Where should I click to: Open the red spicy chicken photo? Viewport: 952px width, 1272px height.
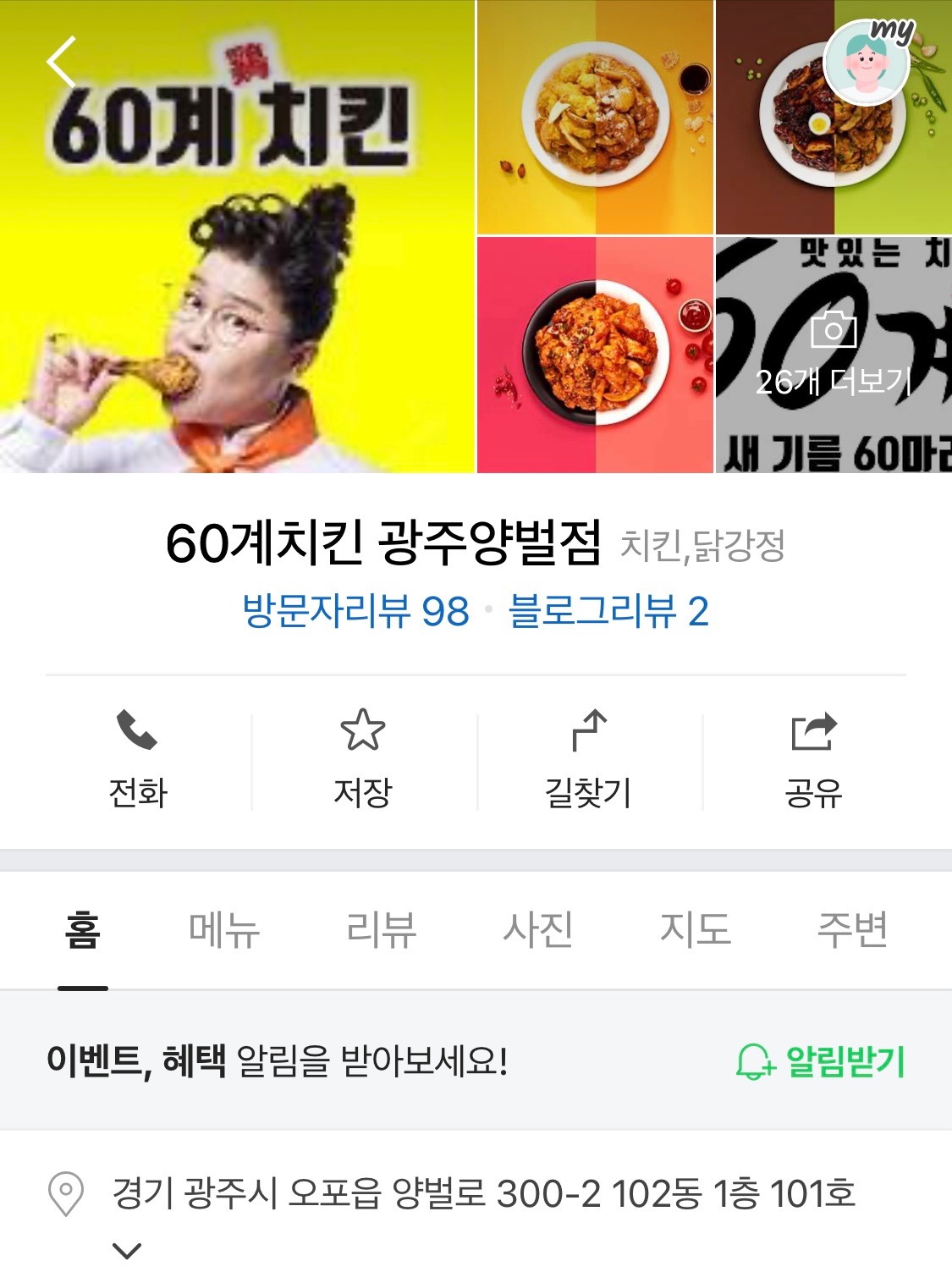click(596, 354)
